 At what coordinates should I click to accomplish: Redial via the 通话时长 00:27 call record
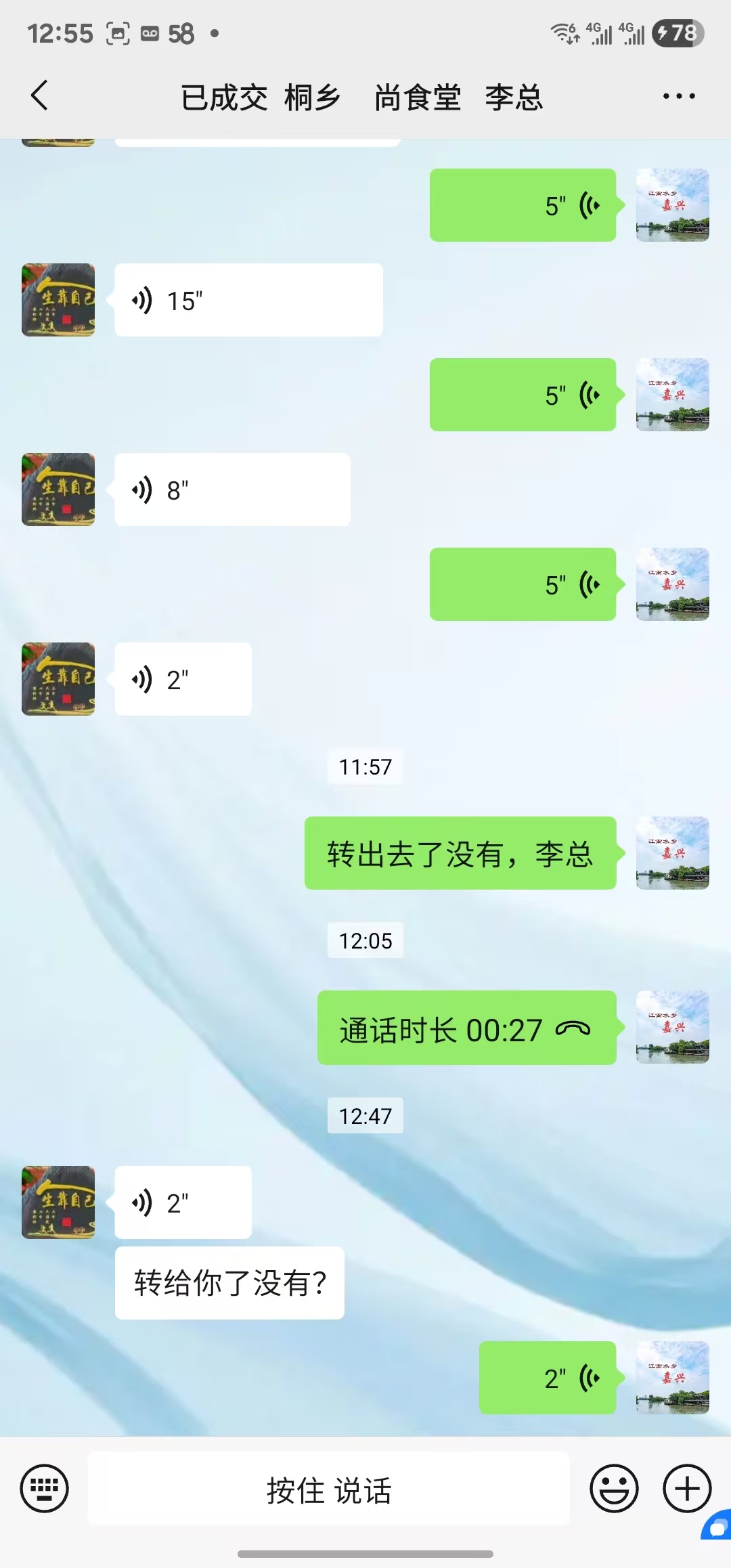[x=466, y=1030]
